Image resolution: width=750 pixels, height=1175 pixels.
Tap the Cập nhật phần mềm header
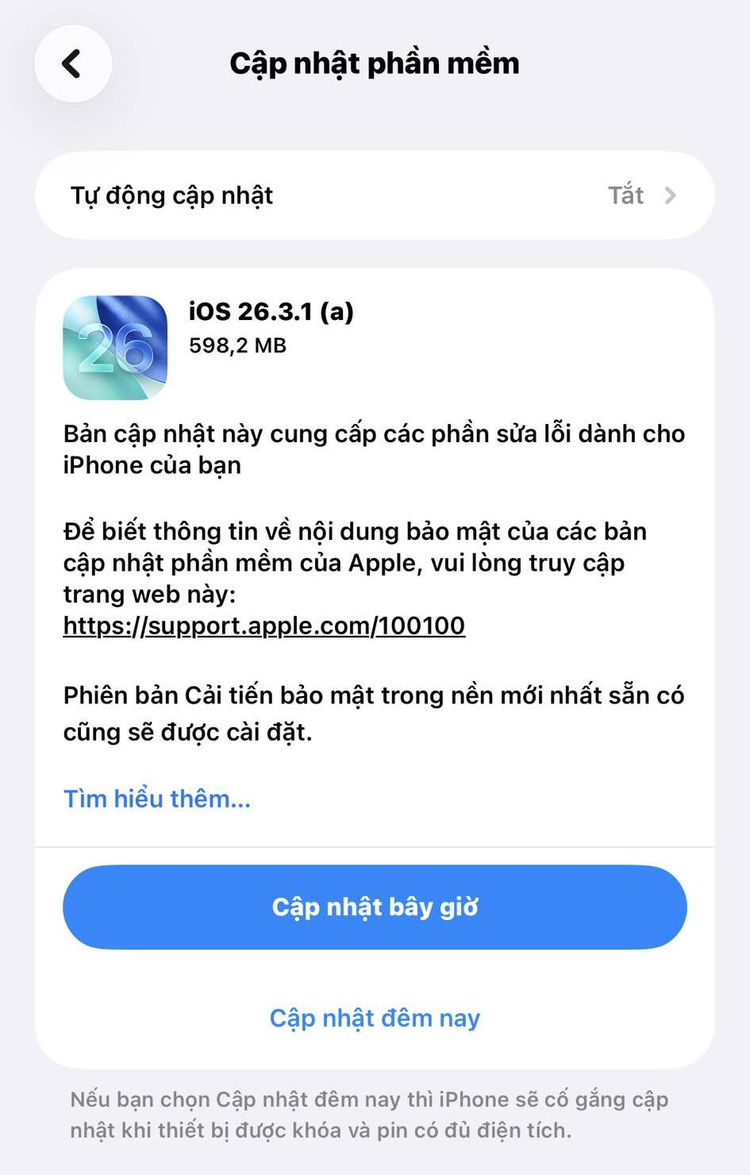point(375,62)
